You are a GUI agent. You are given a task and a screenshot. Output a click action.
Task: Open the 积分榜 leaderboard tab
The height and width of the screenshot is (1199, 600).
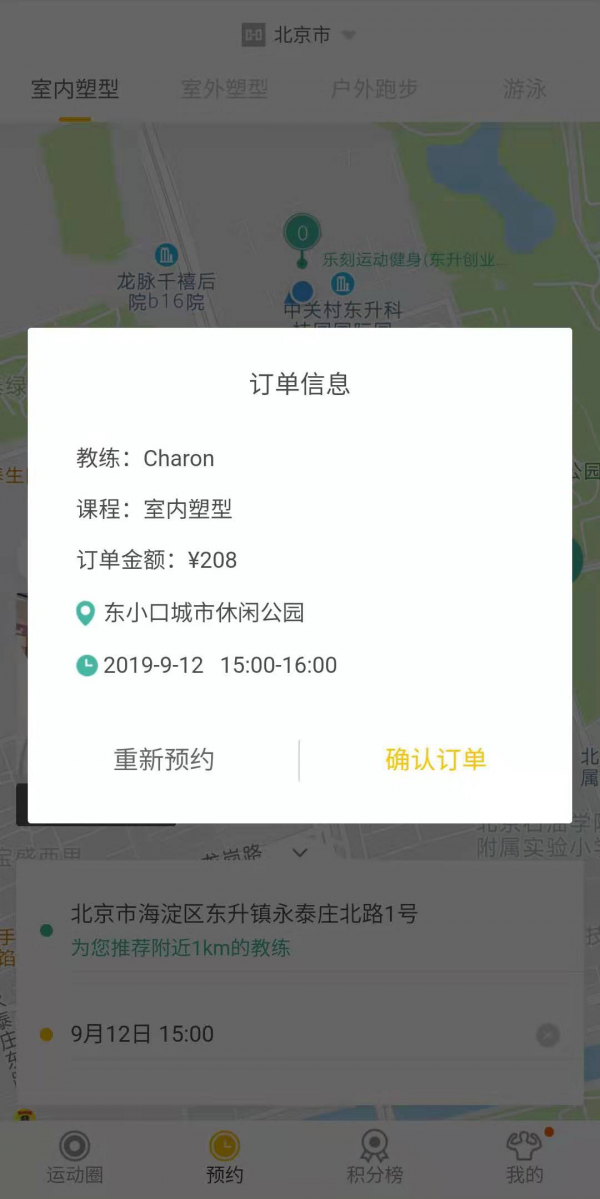(x=375, y=1157)
